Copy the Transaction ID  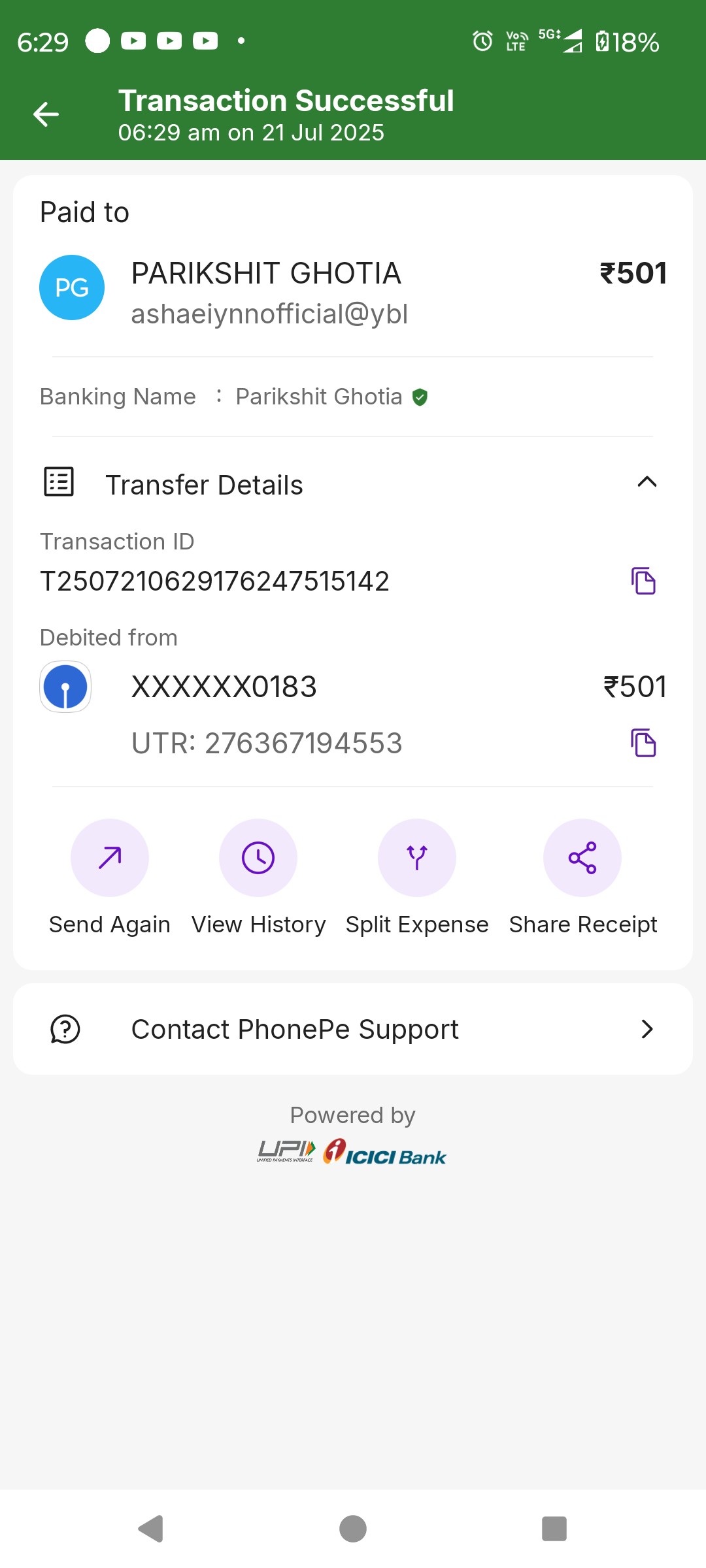(643, 581)
